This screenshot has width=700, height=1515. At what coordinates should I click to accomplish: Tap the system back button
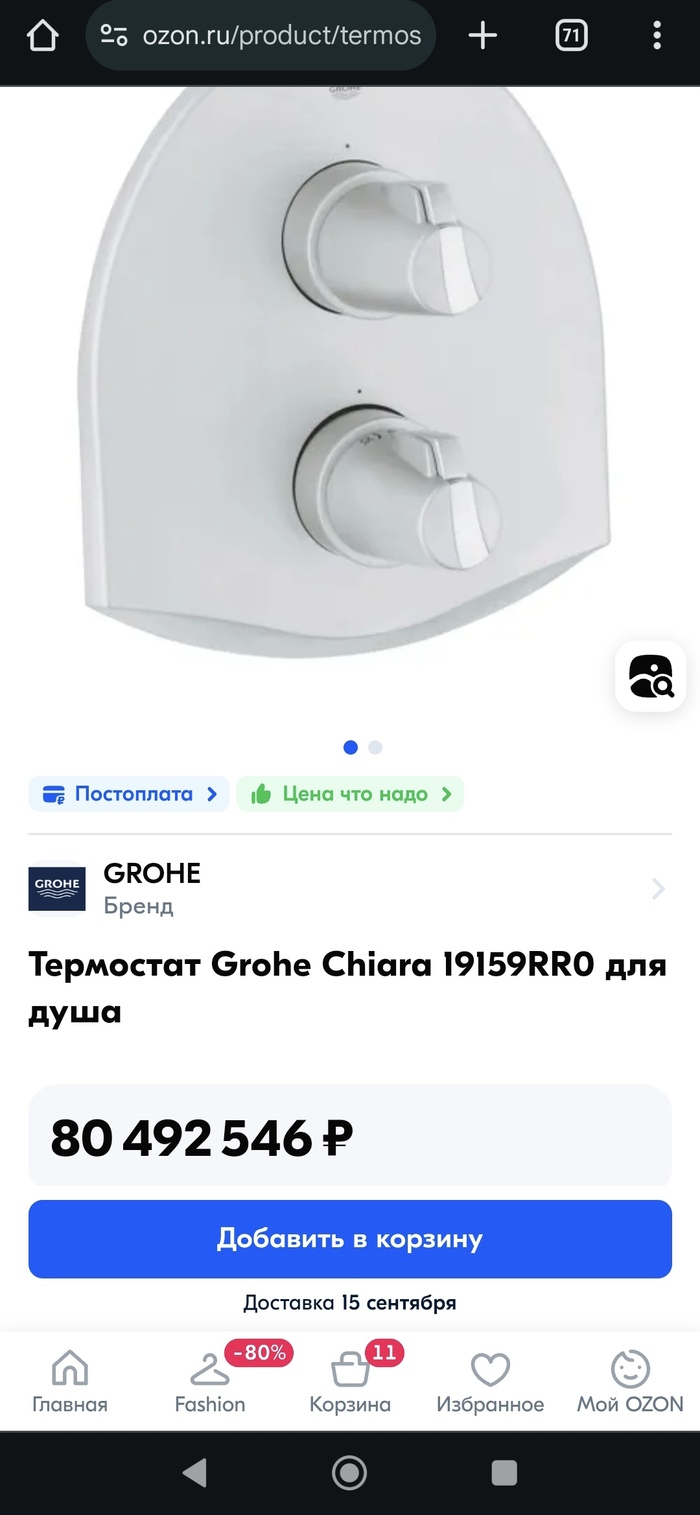pyautogui.click(x=195, y=1472)
